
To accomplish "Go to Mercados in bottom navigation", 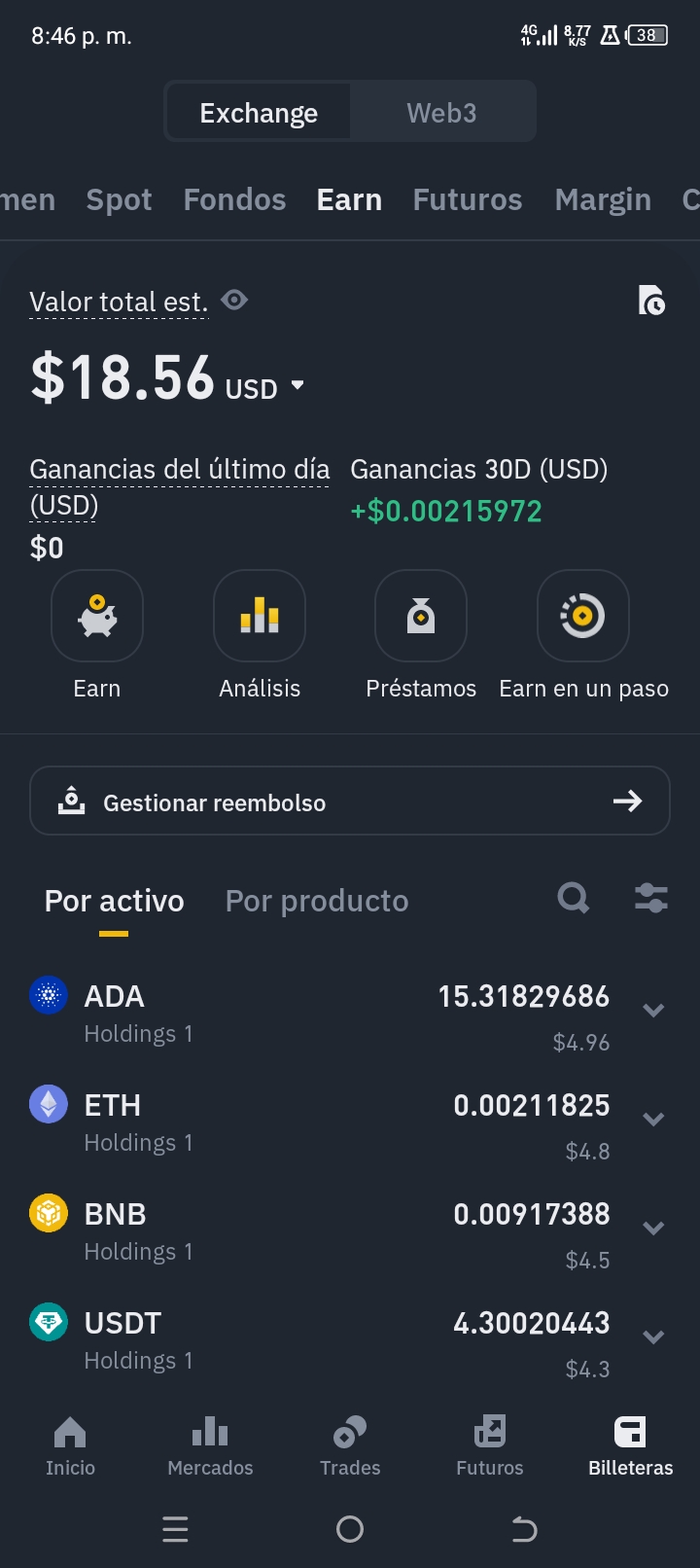I will tap(210, 1446).
